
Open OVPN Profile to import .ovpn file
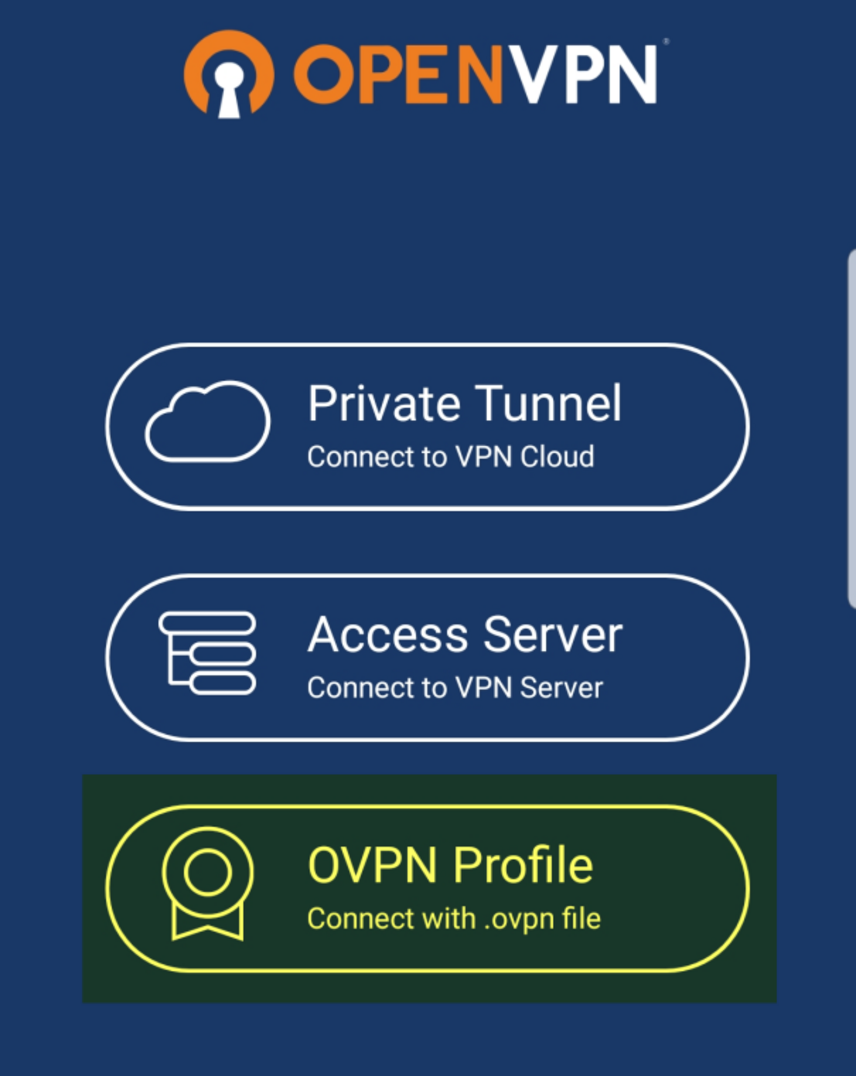(x=427, y=888)
